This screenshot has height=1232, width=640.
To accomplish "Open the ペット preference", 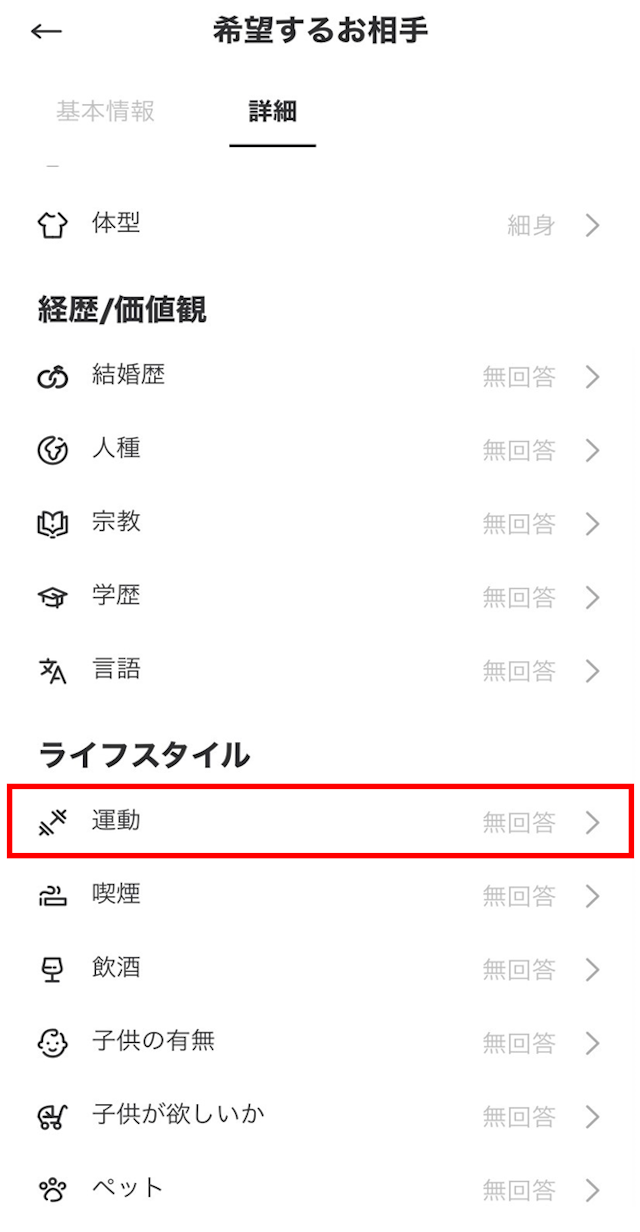I will (x=320, y=1189).
